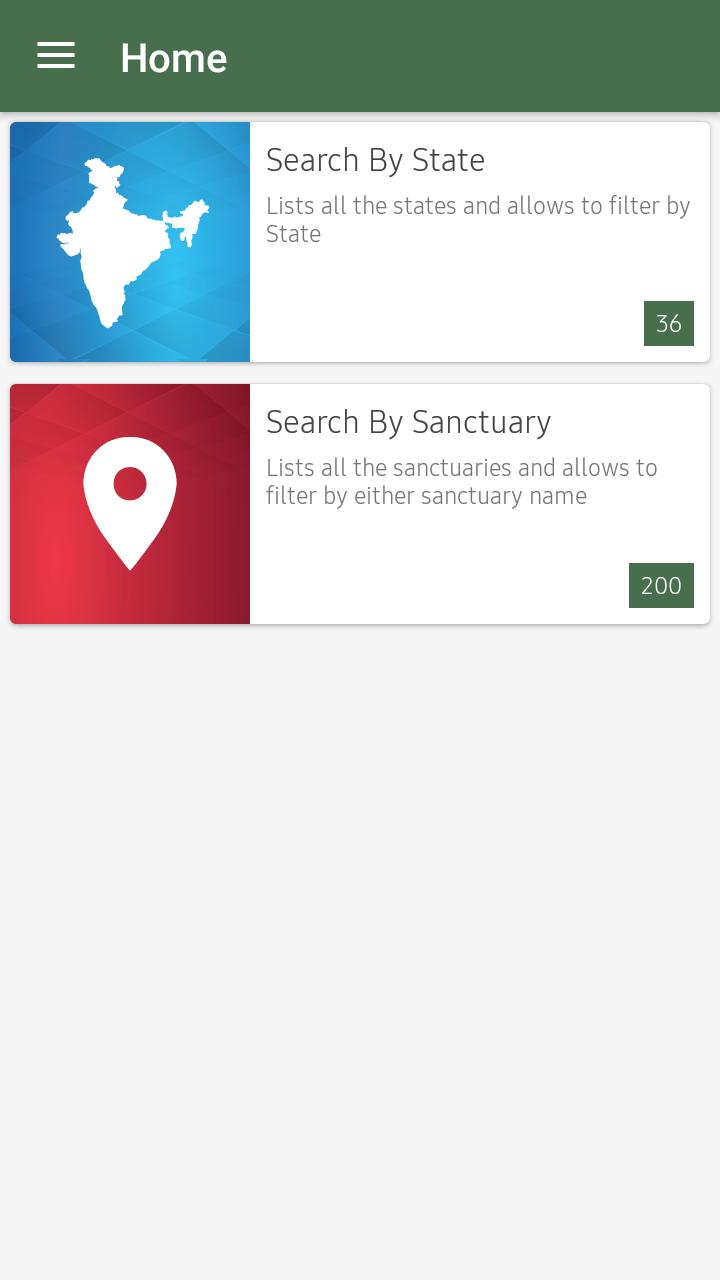Tap the Home title in the toolbar

173,58
